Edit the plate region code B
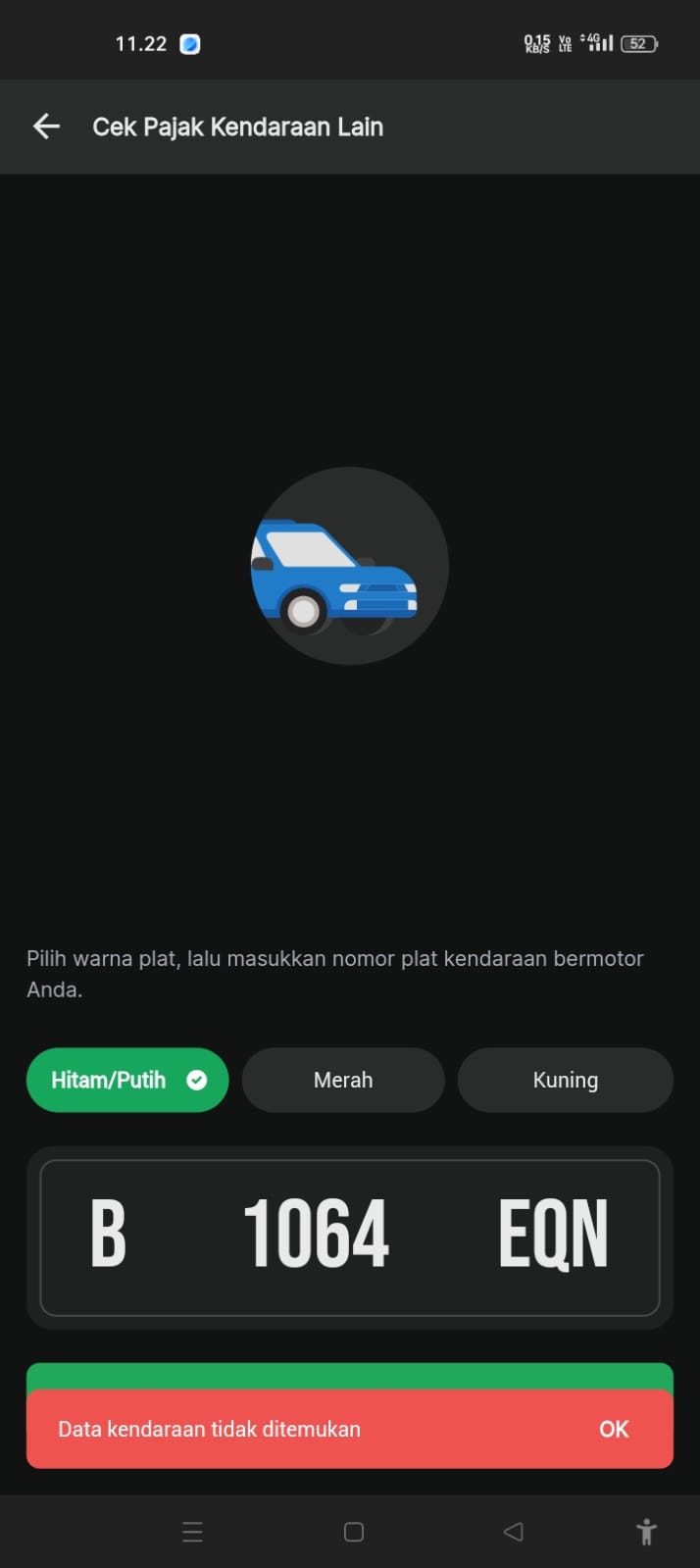700x1568 pixels. pos(109,1234)
